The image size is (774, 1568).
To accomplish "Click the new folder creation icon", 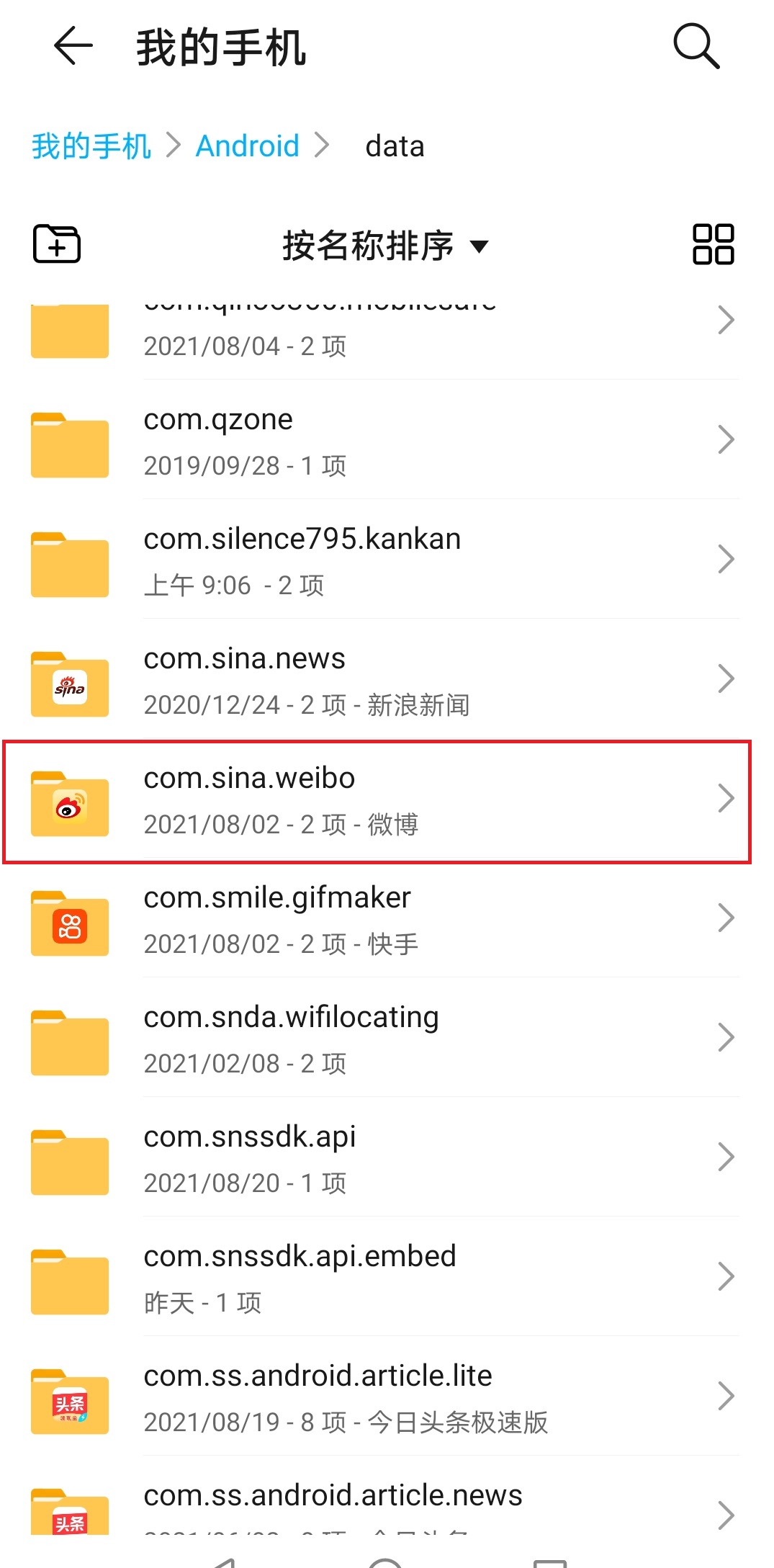I will point(56,245).
